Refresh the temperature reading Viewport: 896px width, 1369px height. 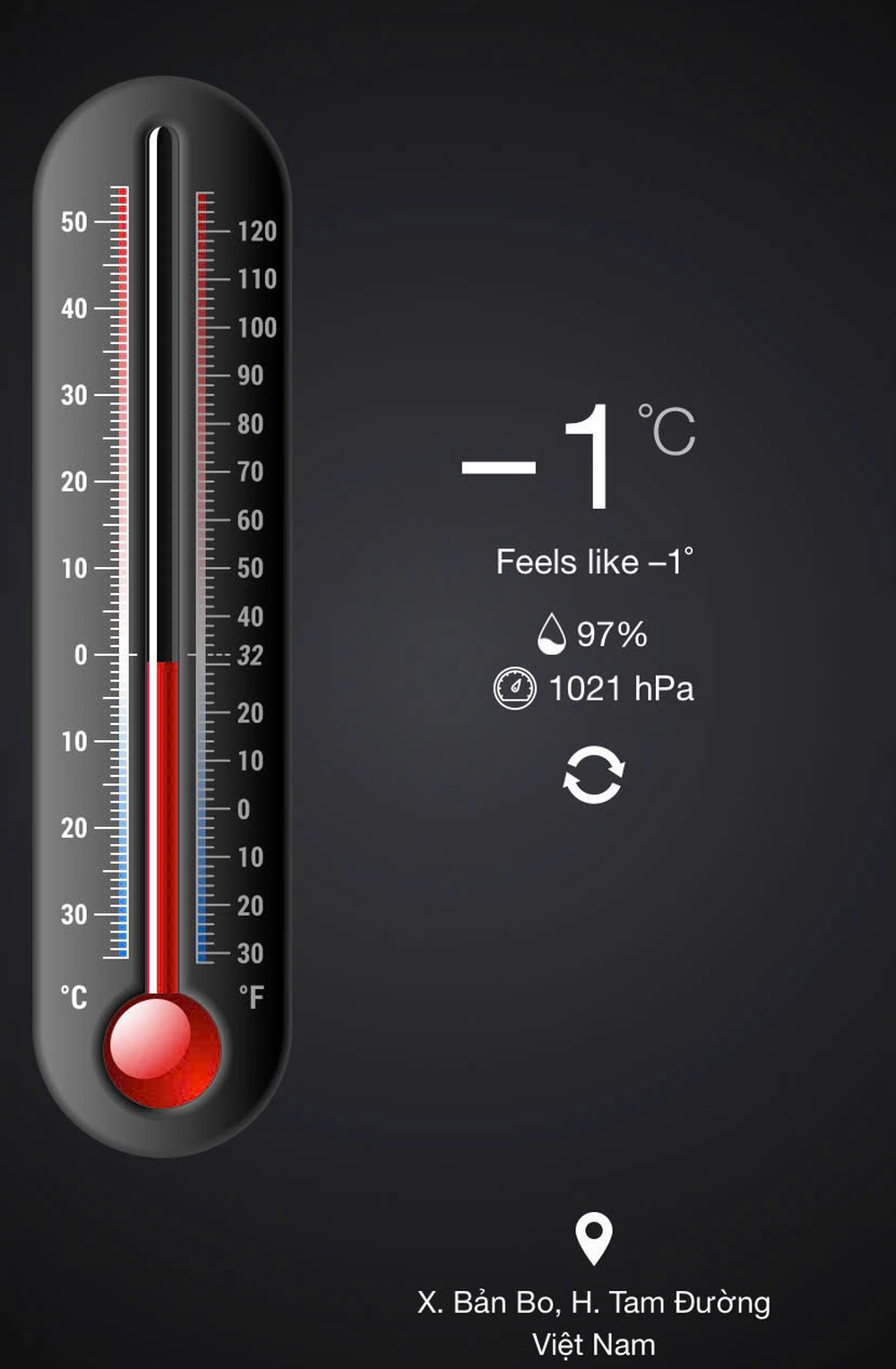[593, 774]
